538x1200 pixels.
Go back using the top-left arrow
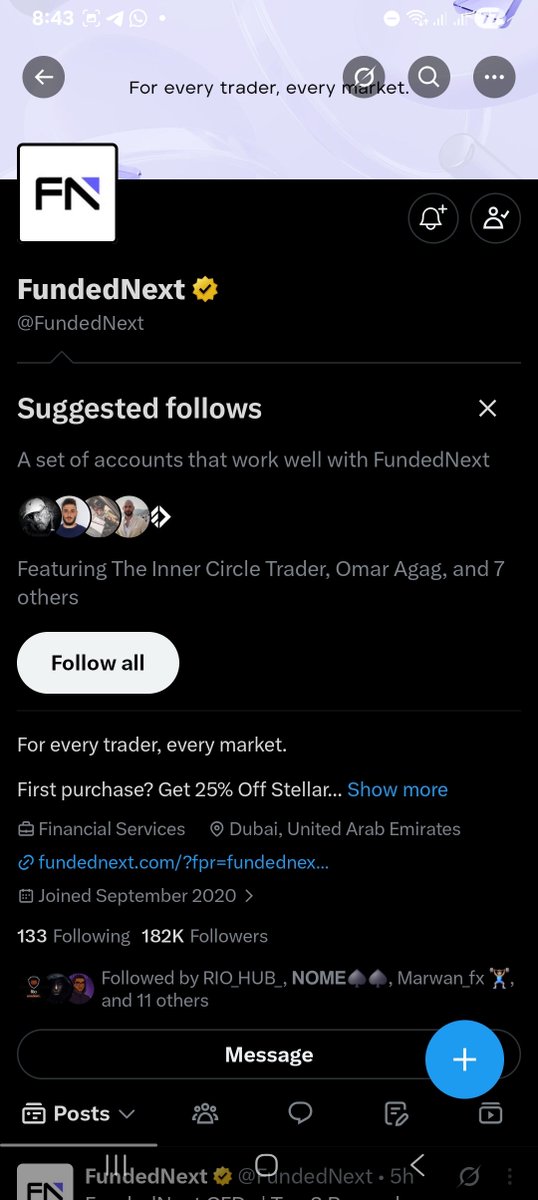(x=43, y=77)
